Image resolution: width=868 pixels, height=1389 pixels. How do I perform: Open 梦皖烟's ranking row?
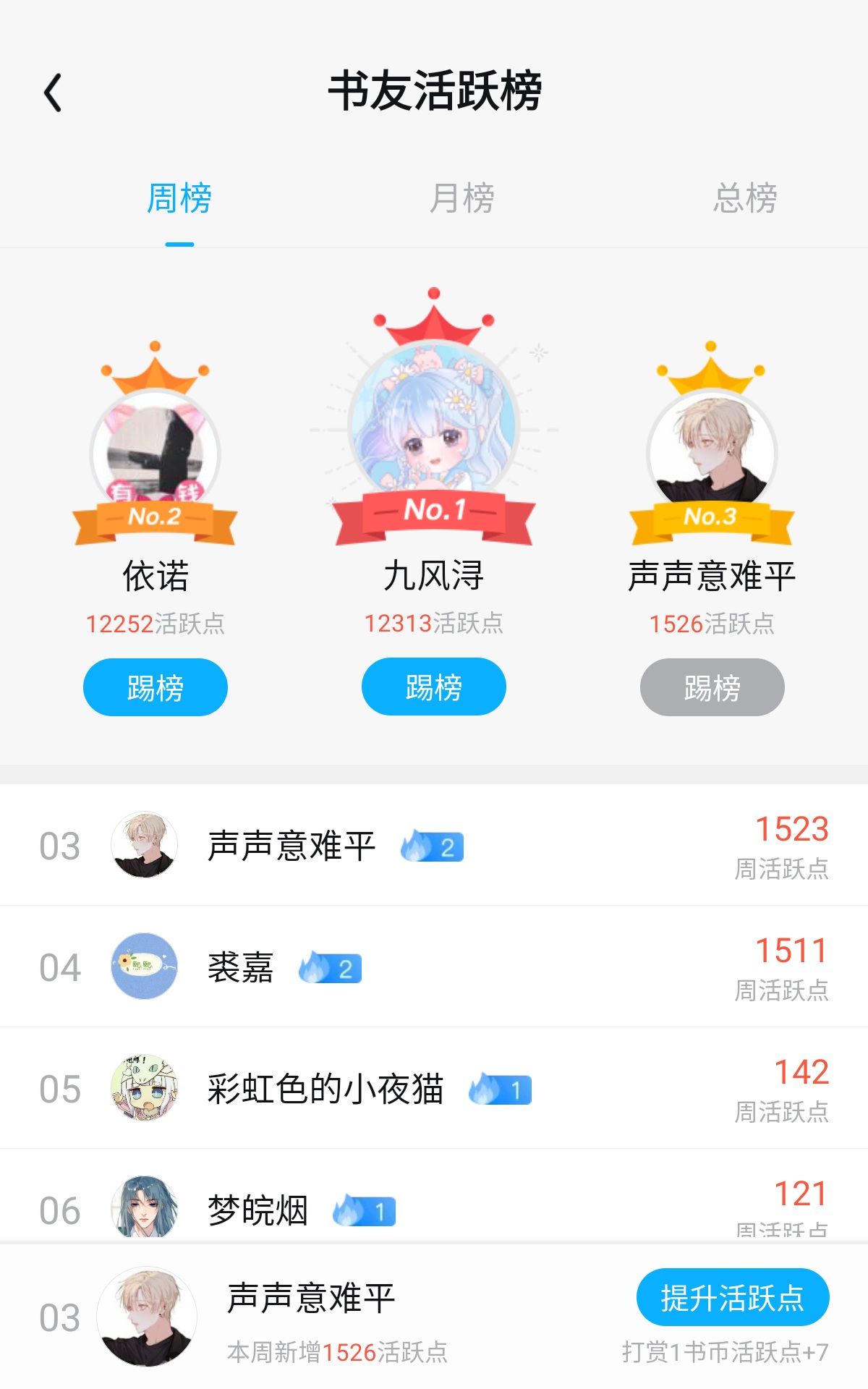pos(434,1205)
